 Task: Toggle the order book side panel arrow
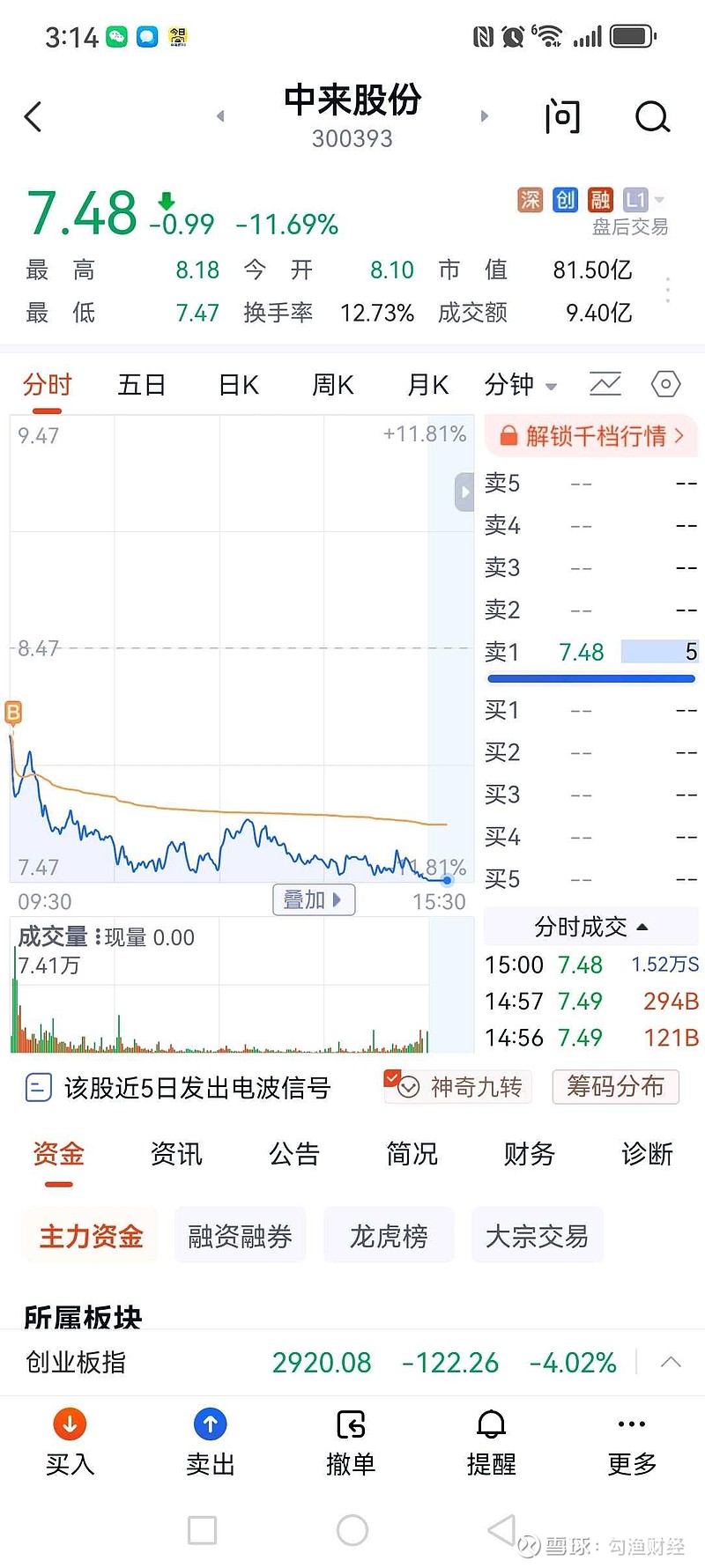[x=464, y=492]
